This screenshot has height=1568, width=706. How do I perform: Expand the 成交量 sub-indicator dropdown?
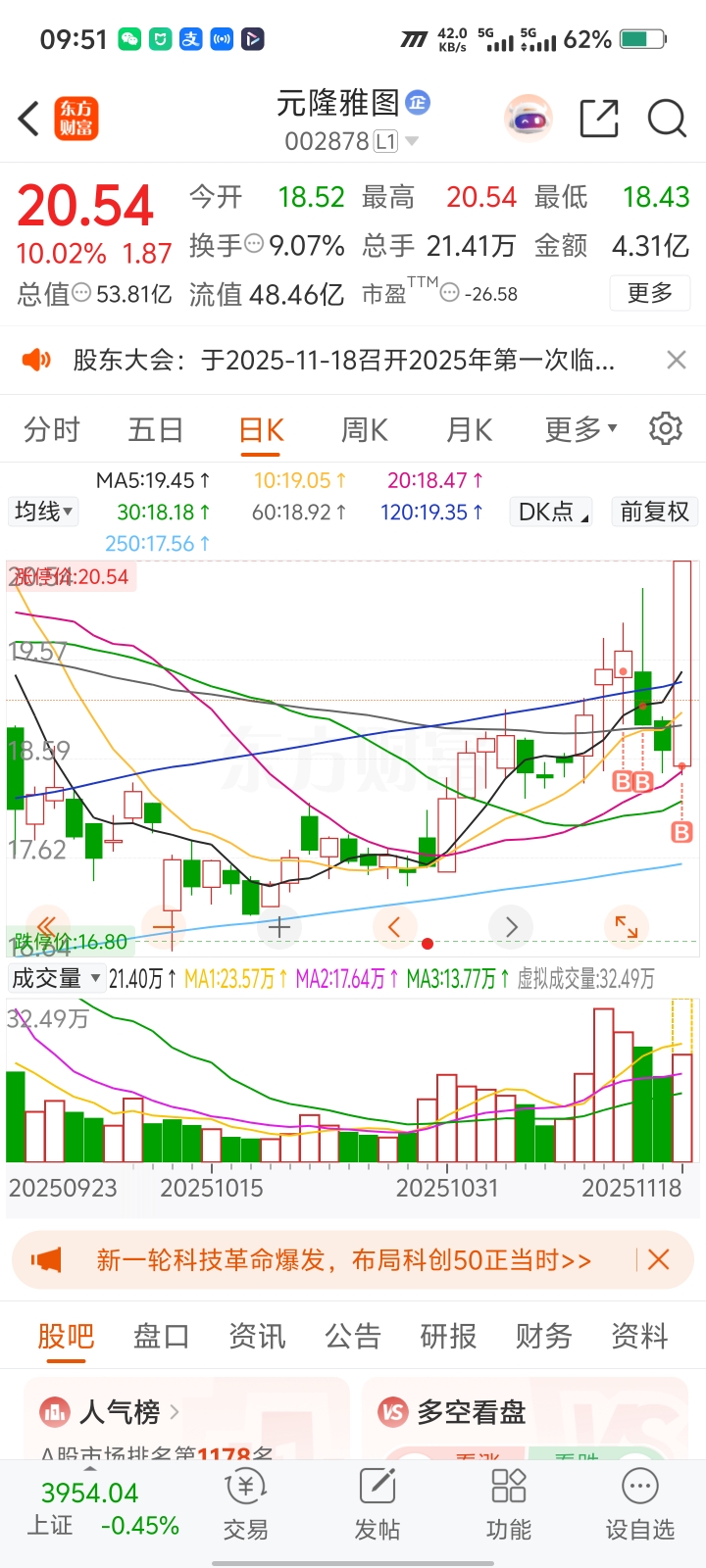click(56, 978)
